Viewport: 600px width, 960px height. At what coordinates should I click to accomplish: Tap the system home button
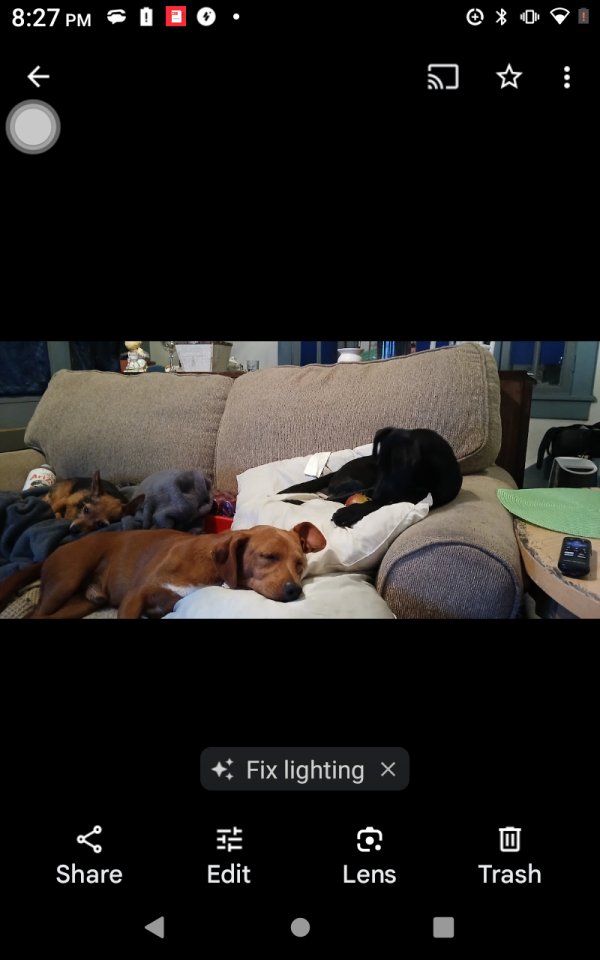[300, 927]
